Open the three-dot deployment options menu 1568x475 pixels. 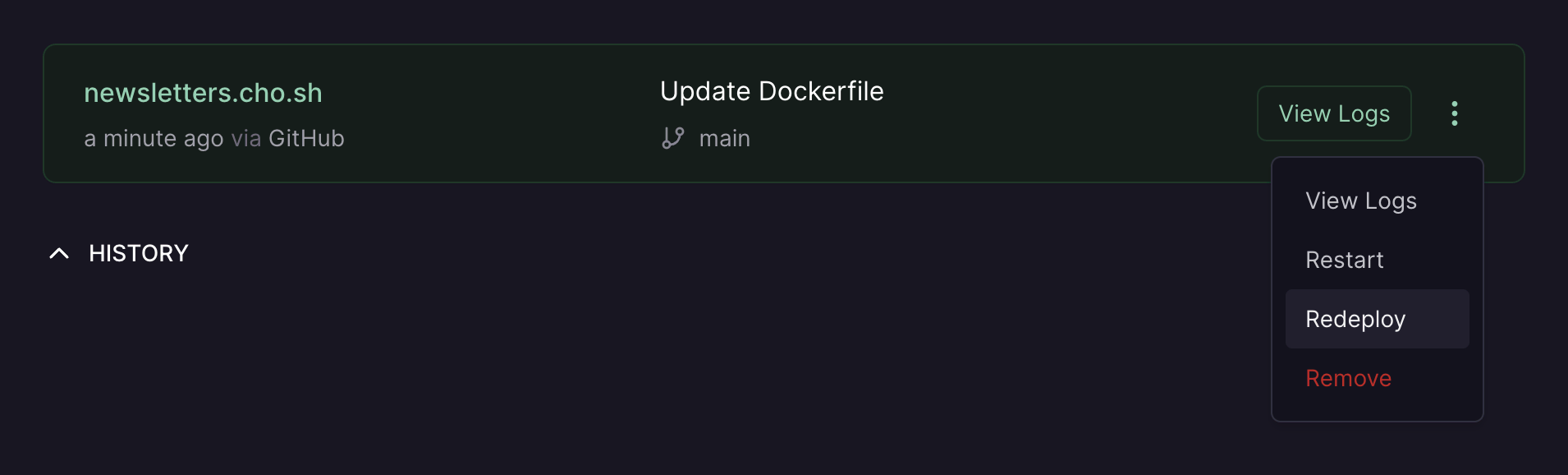tap(1454, 113)
